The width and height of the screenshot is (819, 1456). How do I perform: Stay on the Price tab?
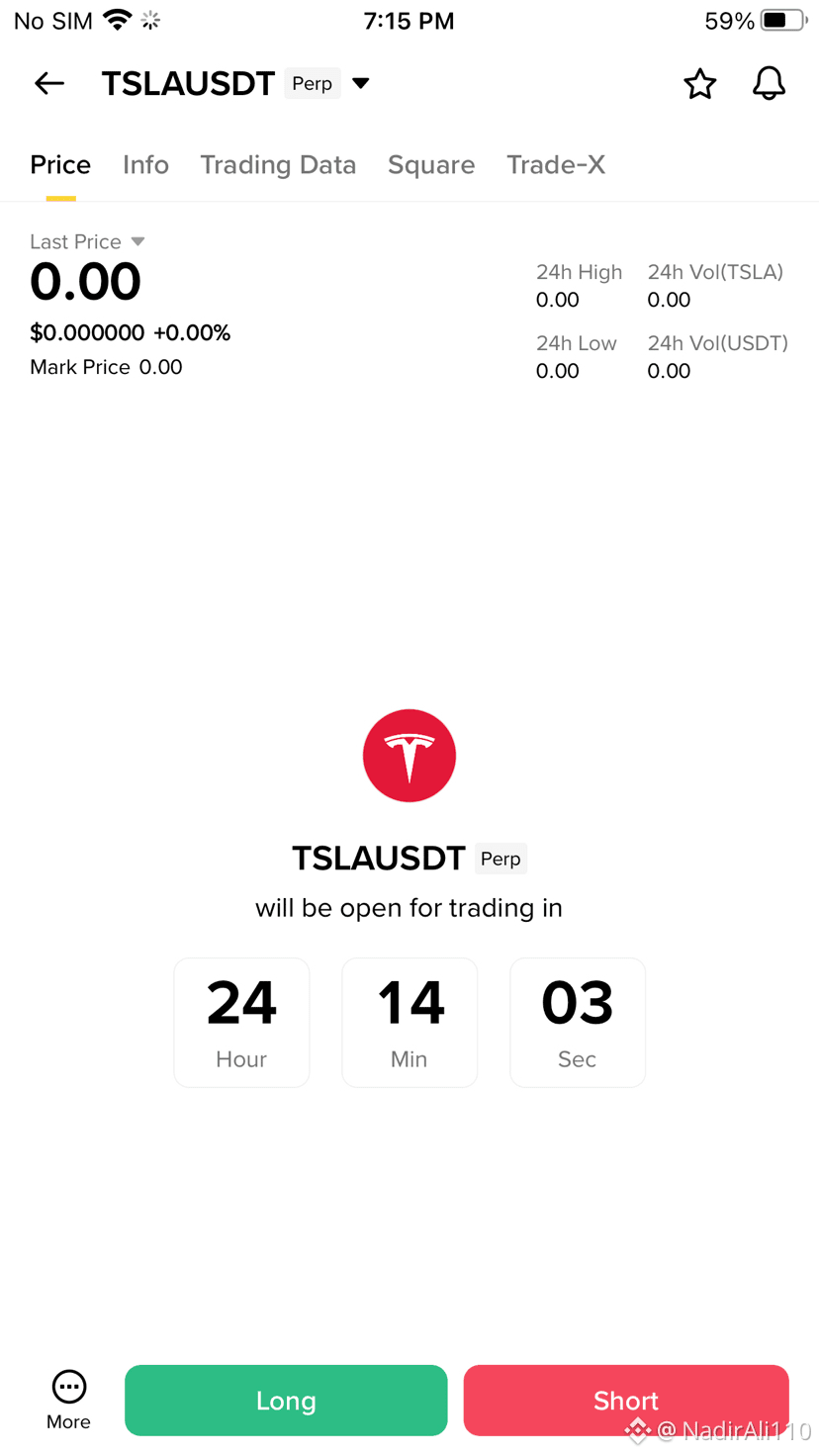60,165
